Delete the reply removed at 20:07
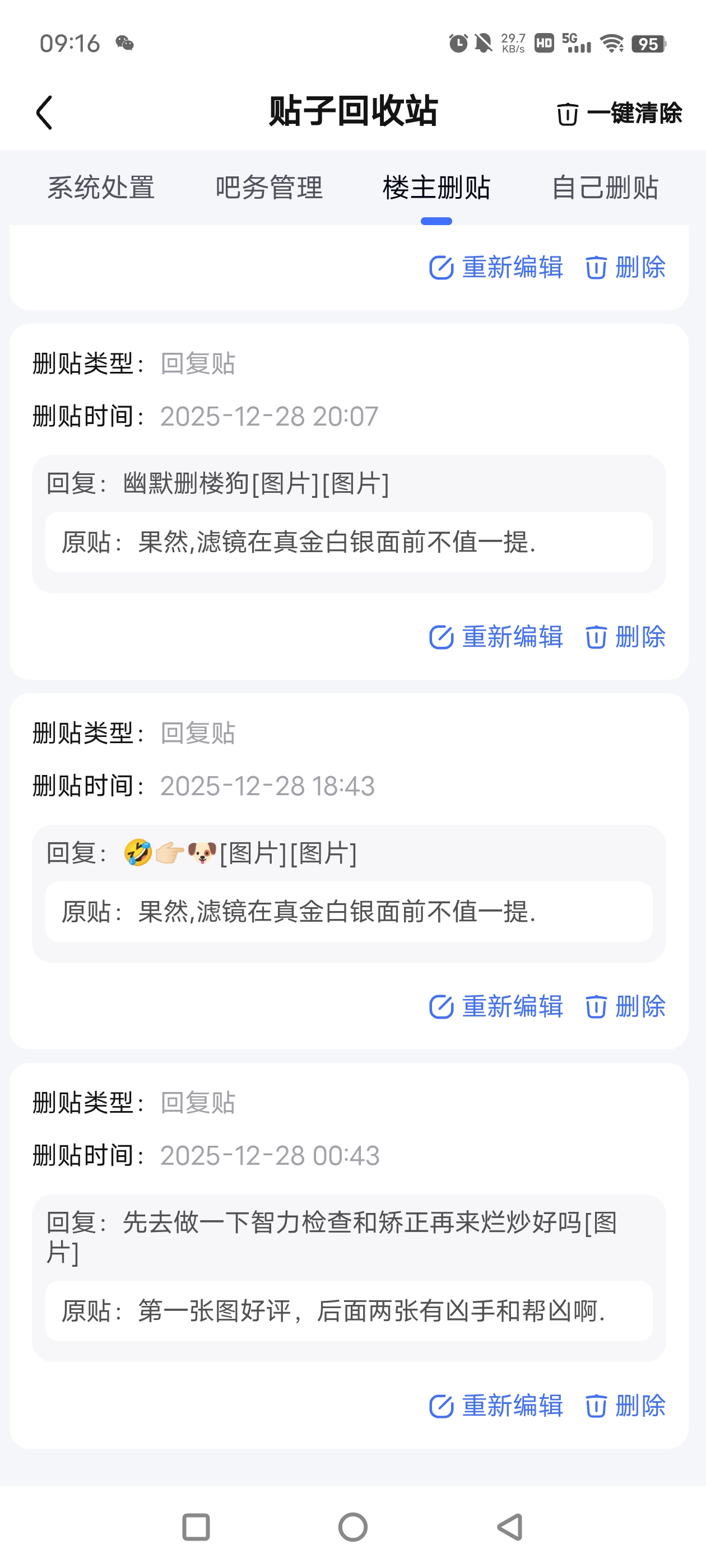The image size is (706, 1568). [625, 637]
